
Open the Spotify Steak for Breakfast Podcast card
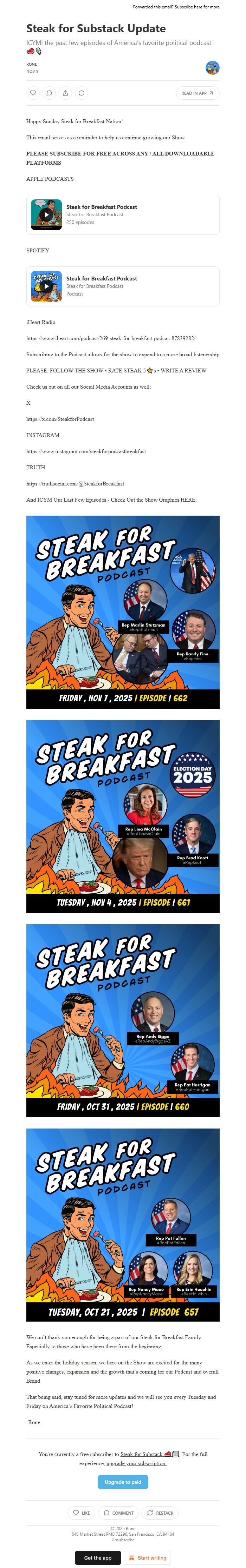click(122, 286)
